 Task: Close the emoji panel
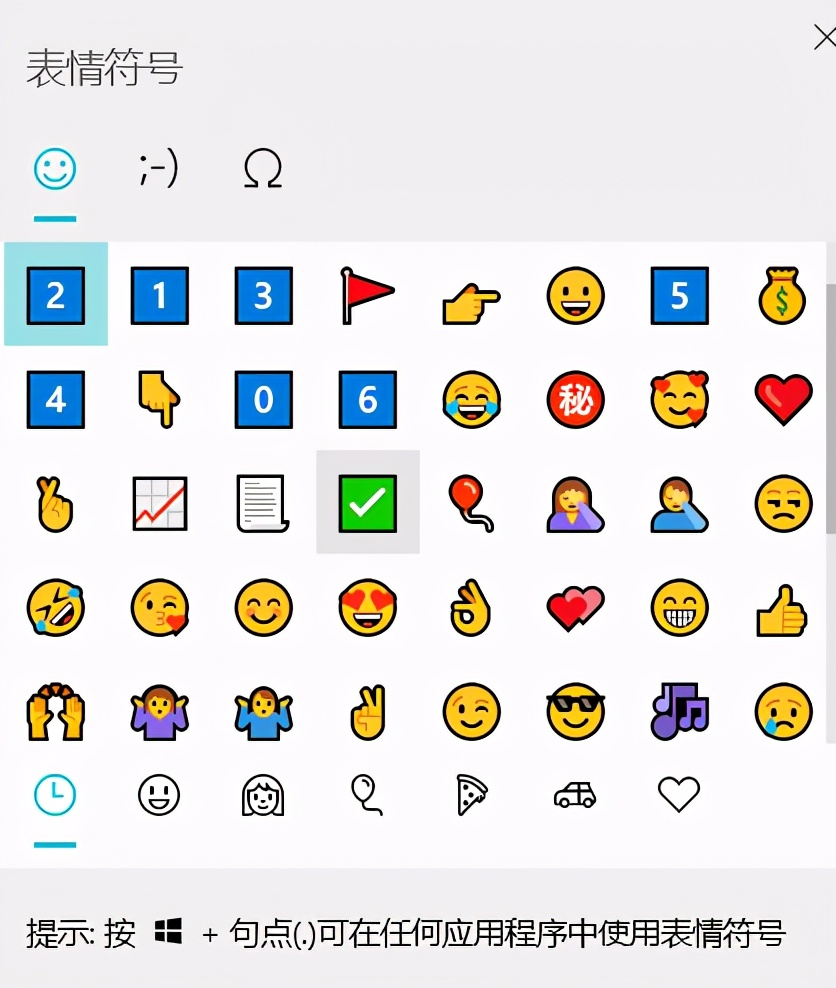824,39
